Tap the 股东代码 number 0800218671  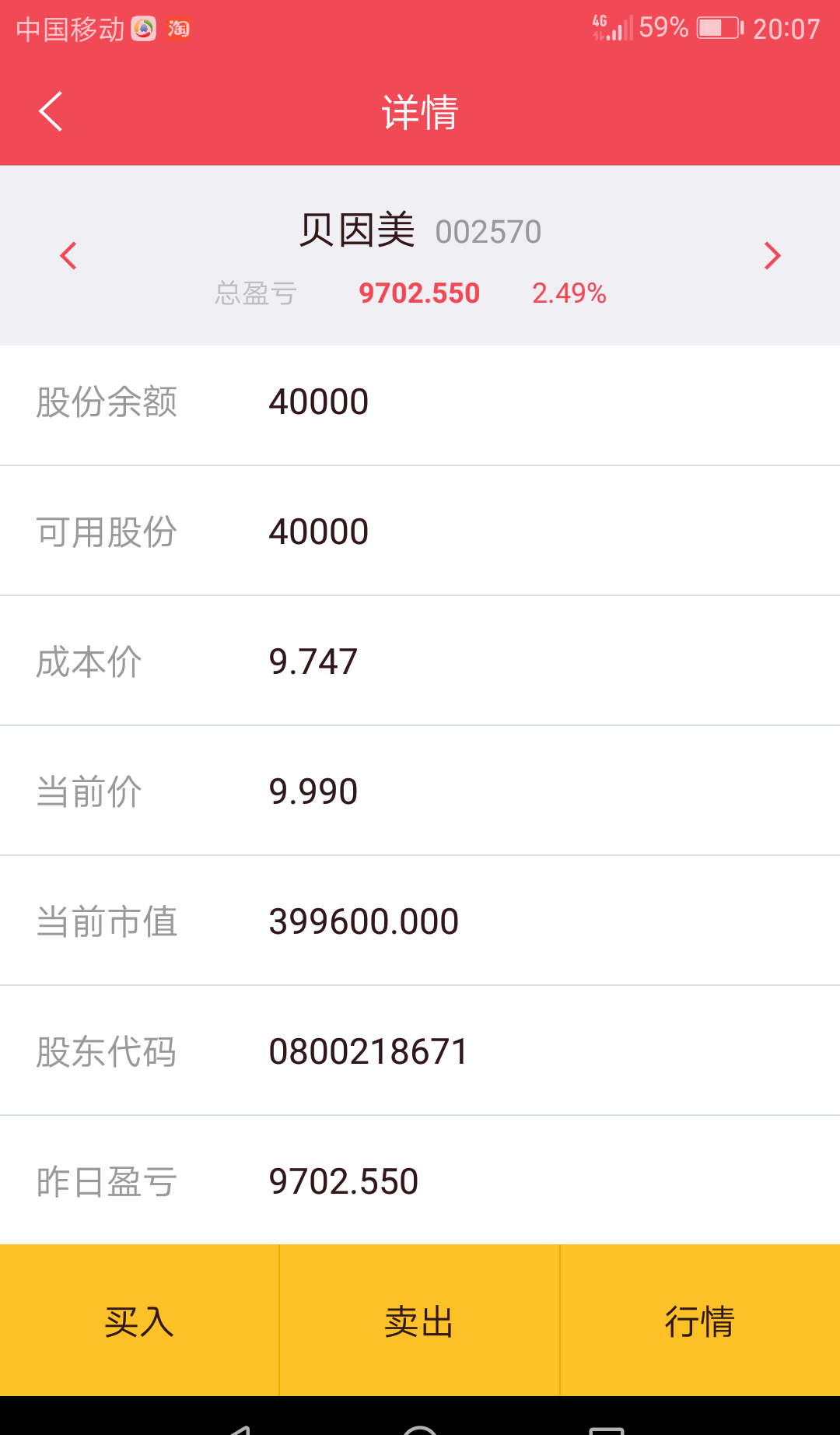(366, 1051)
